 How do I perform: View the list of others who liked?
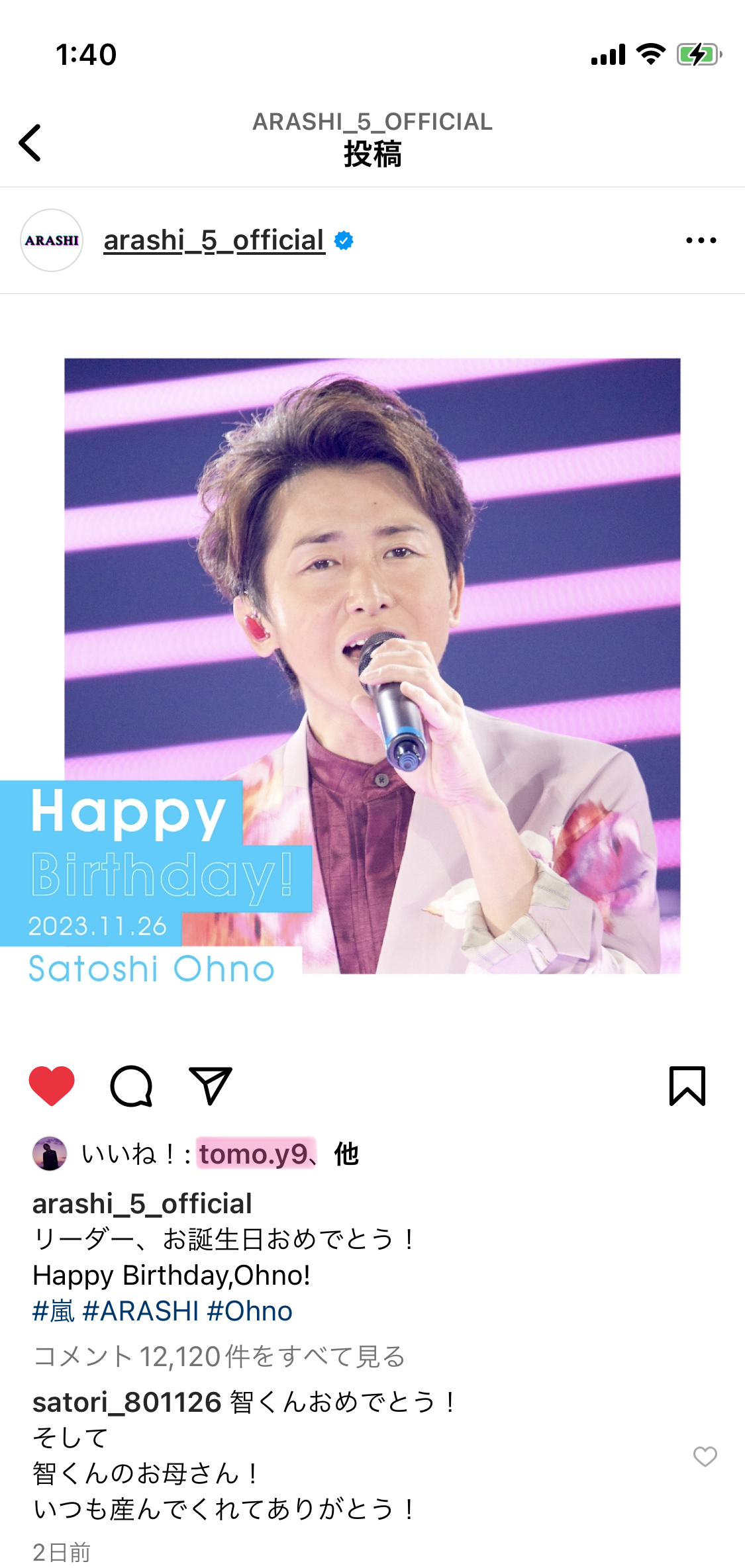pyautogui.click(x=346, y=1154)
